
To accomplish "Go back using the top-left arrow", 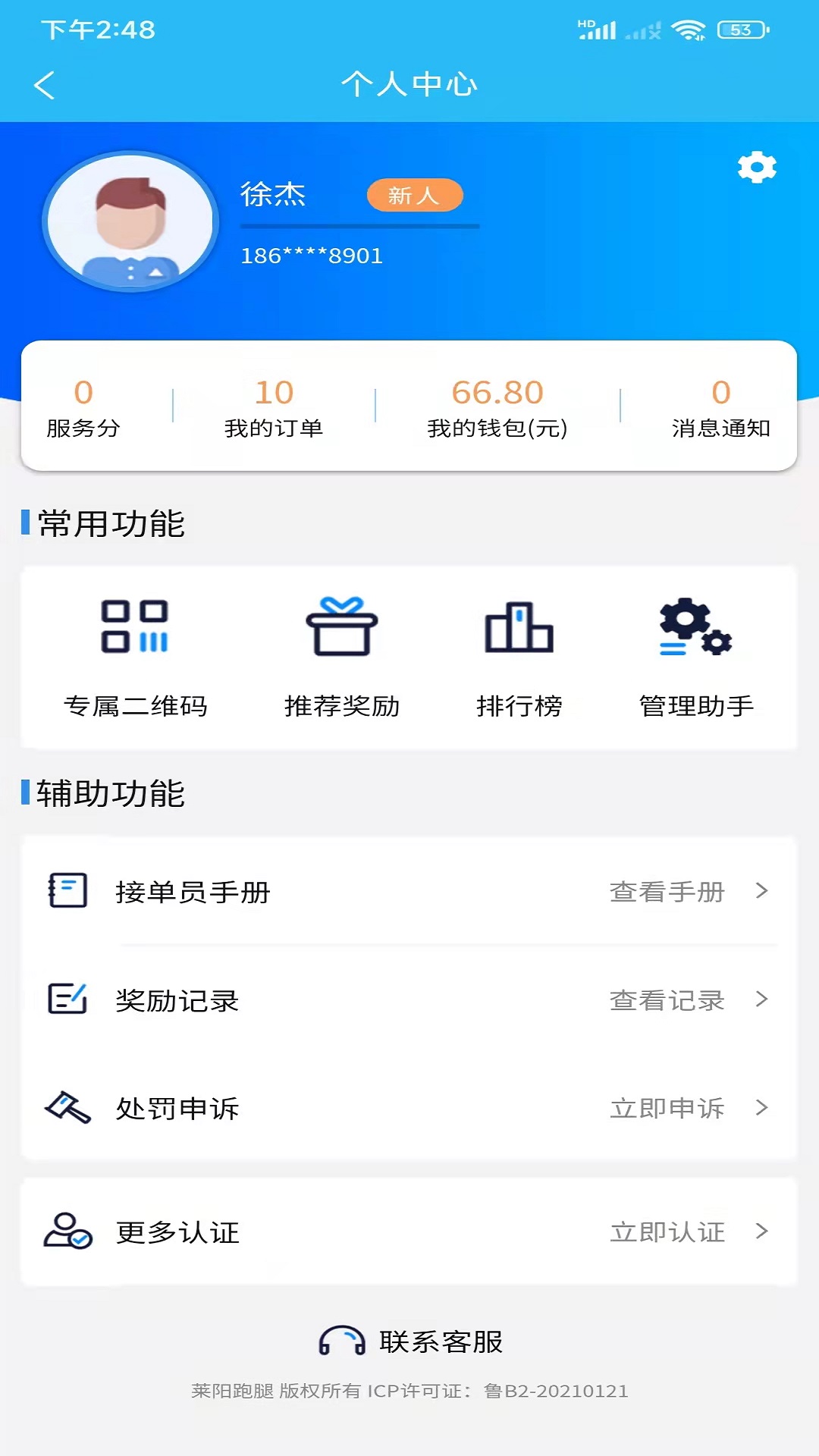I will click(x=45, y=85).
